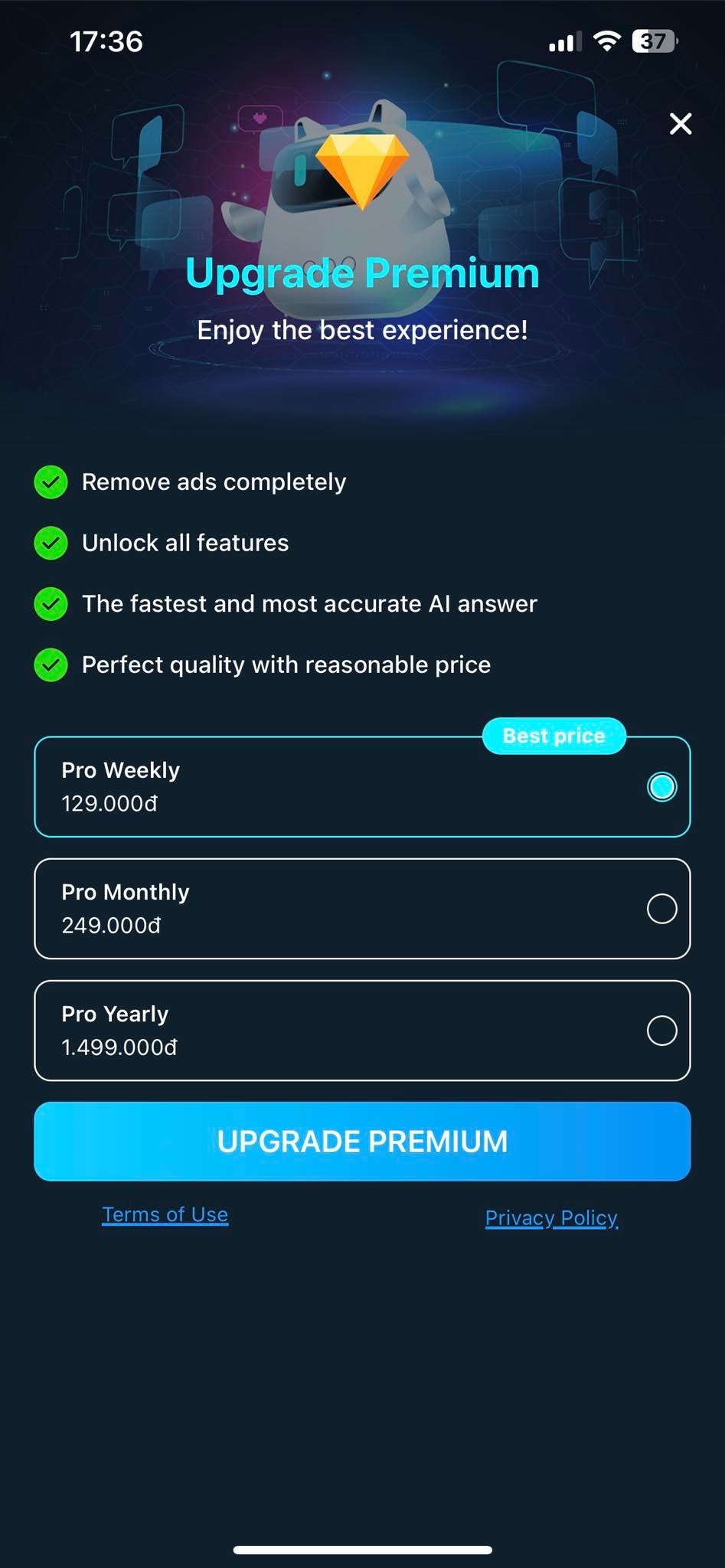Pick the Pro Yearly plan
Image resolution: width=725 pixels, height=1568 pixels.
click(362, 1031)
